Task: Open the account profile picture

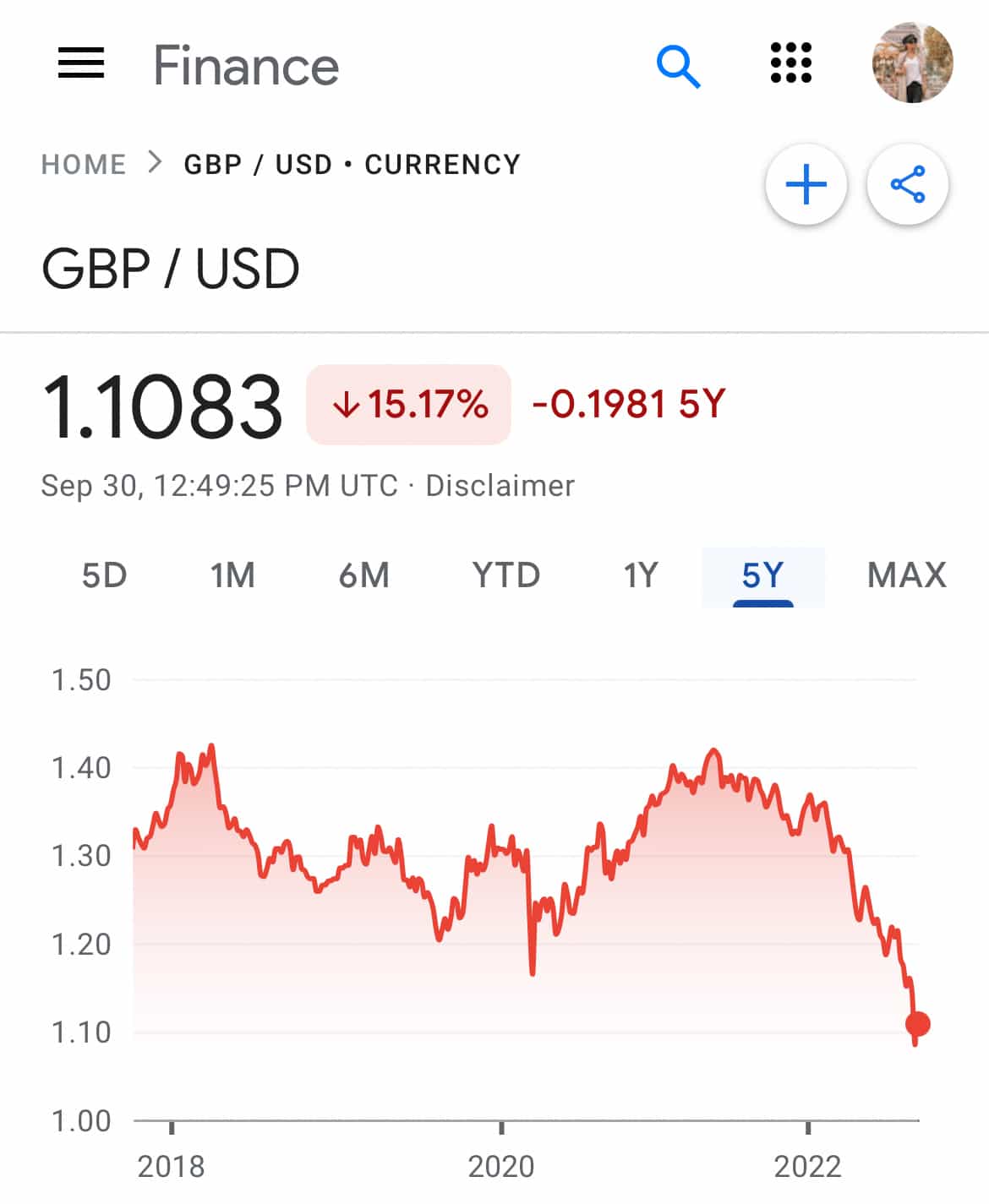Action: coord(912,63)
